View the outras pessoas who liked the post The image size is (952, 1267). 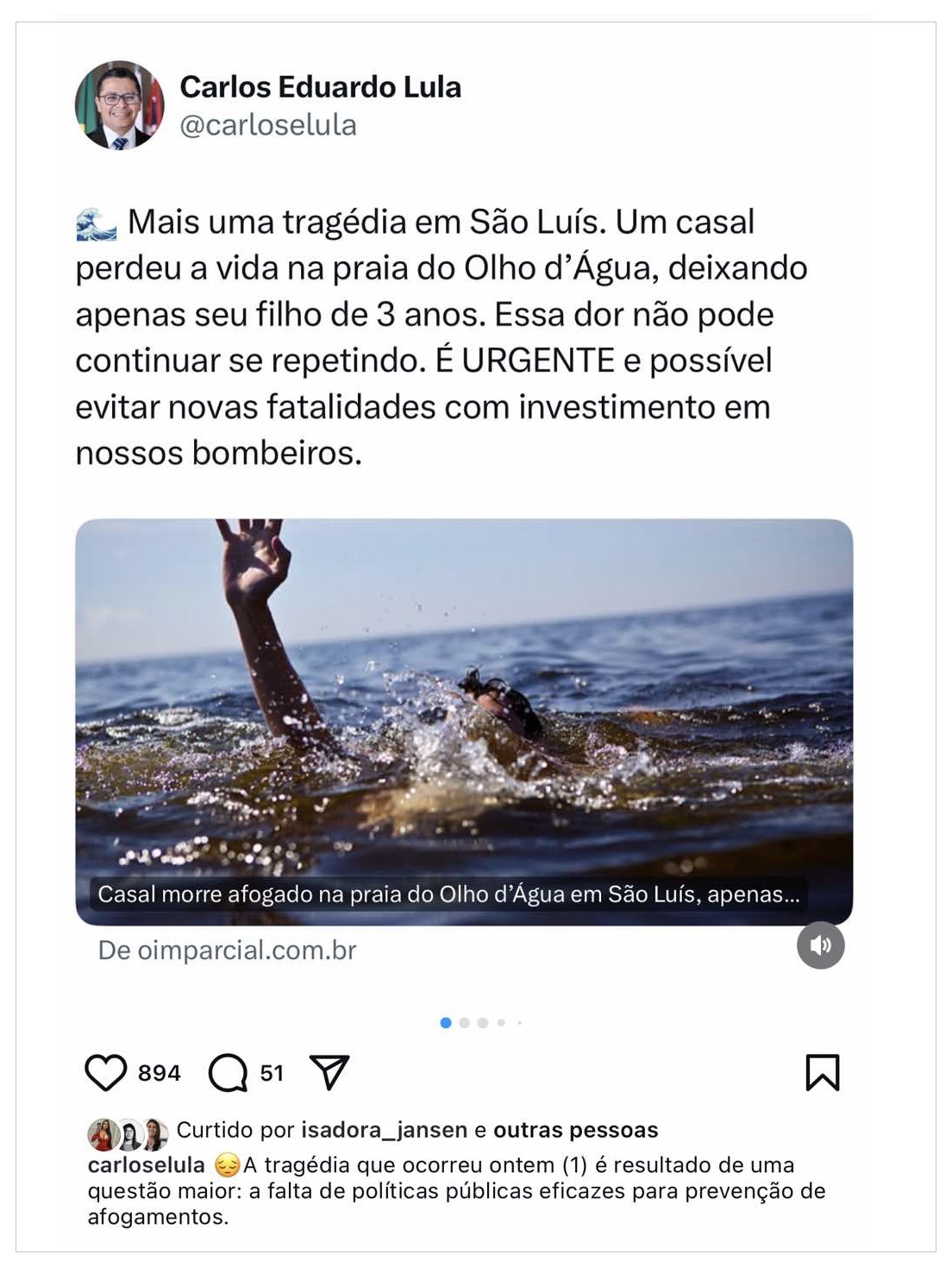click(575, 1130)
